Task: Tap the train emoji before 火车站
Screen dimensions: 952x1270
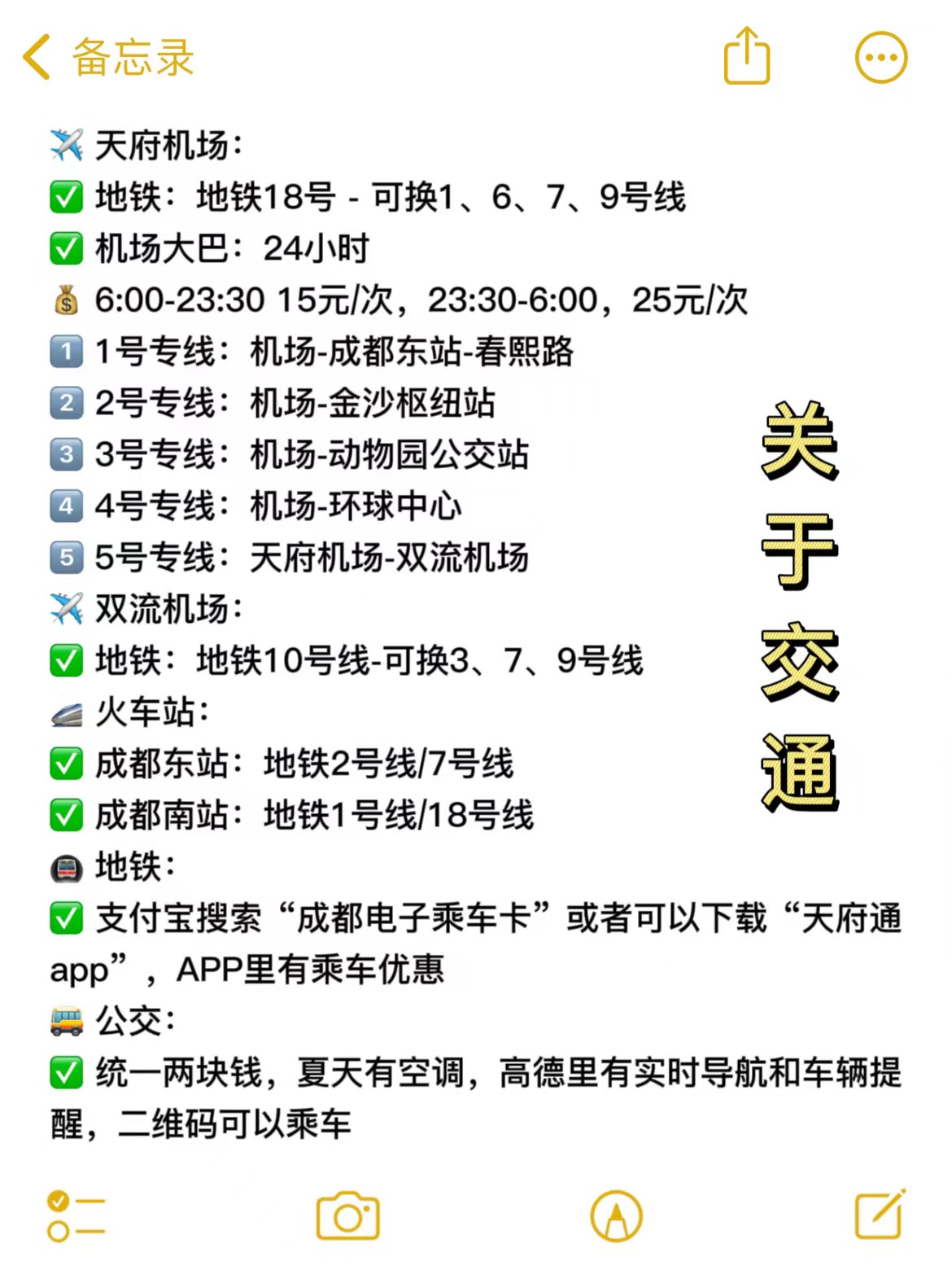Action: pyautogui.click(x=67, y=712)
